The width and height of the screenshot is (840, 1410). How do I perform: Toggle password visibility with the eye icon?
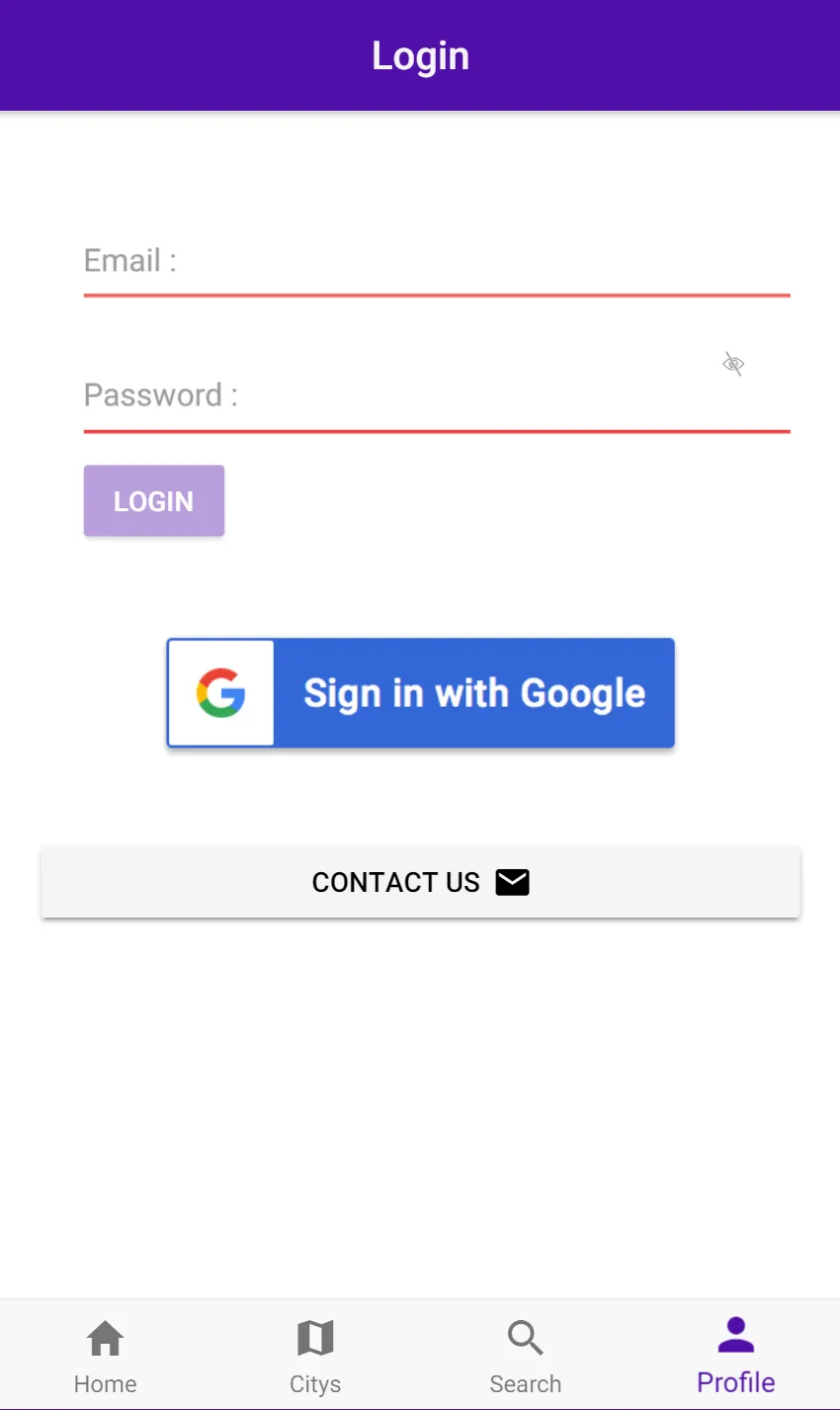732,364
